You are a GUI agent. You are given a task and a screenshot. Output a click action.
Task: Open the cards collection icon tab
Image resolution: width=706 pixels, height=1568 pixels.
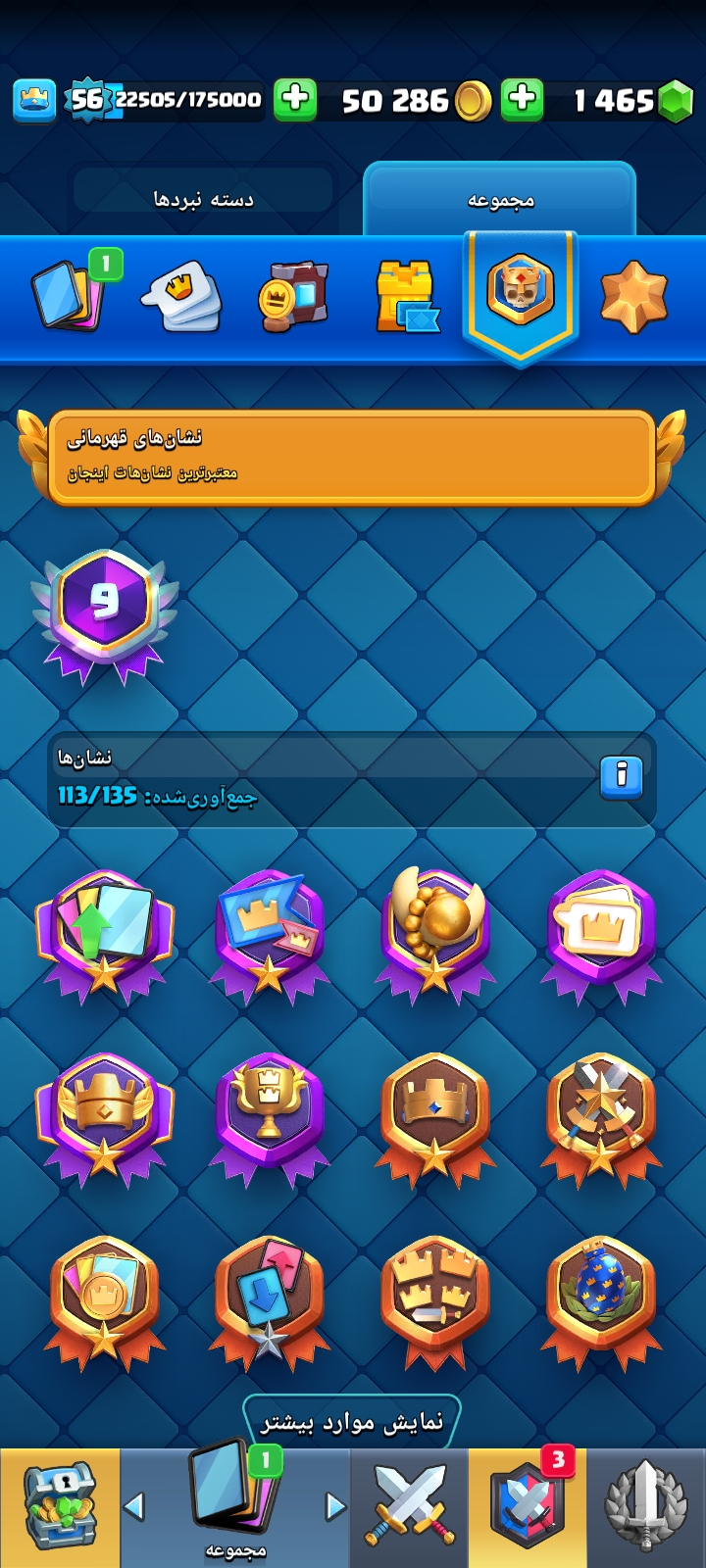click(70, 295)
